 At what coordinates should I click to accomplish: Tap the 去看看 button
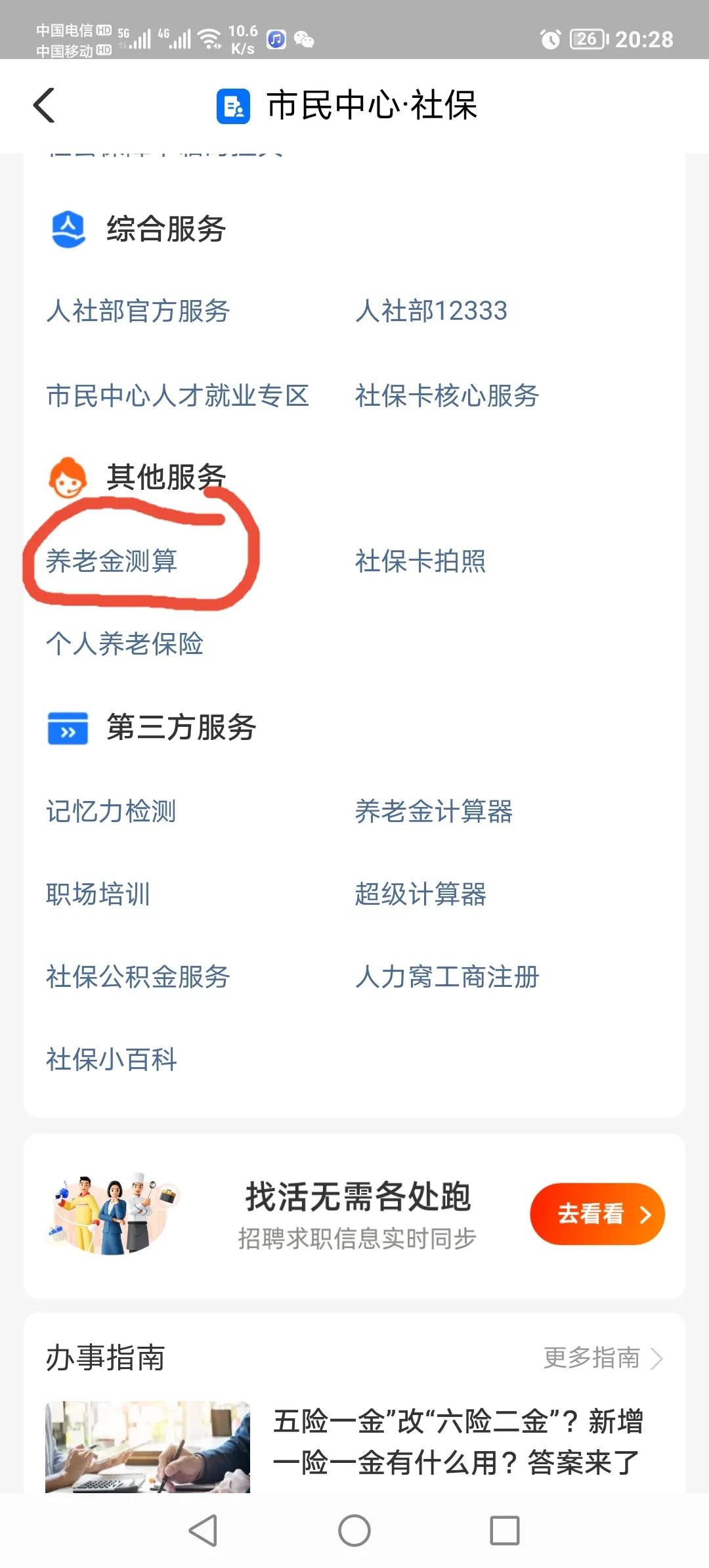click(x=597, y=1214)
